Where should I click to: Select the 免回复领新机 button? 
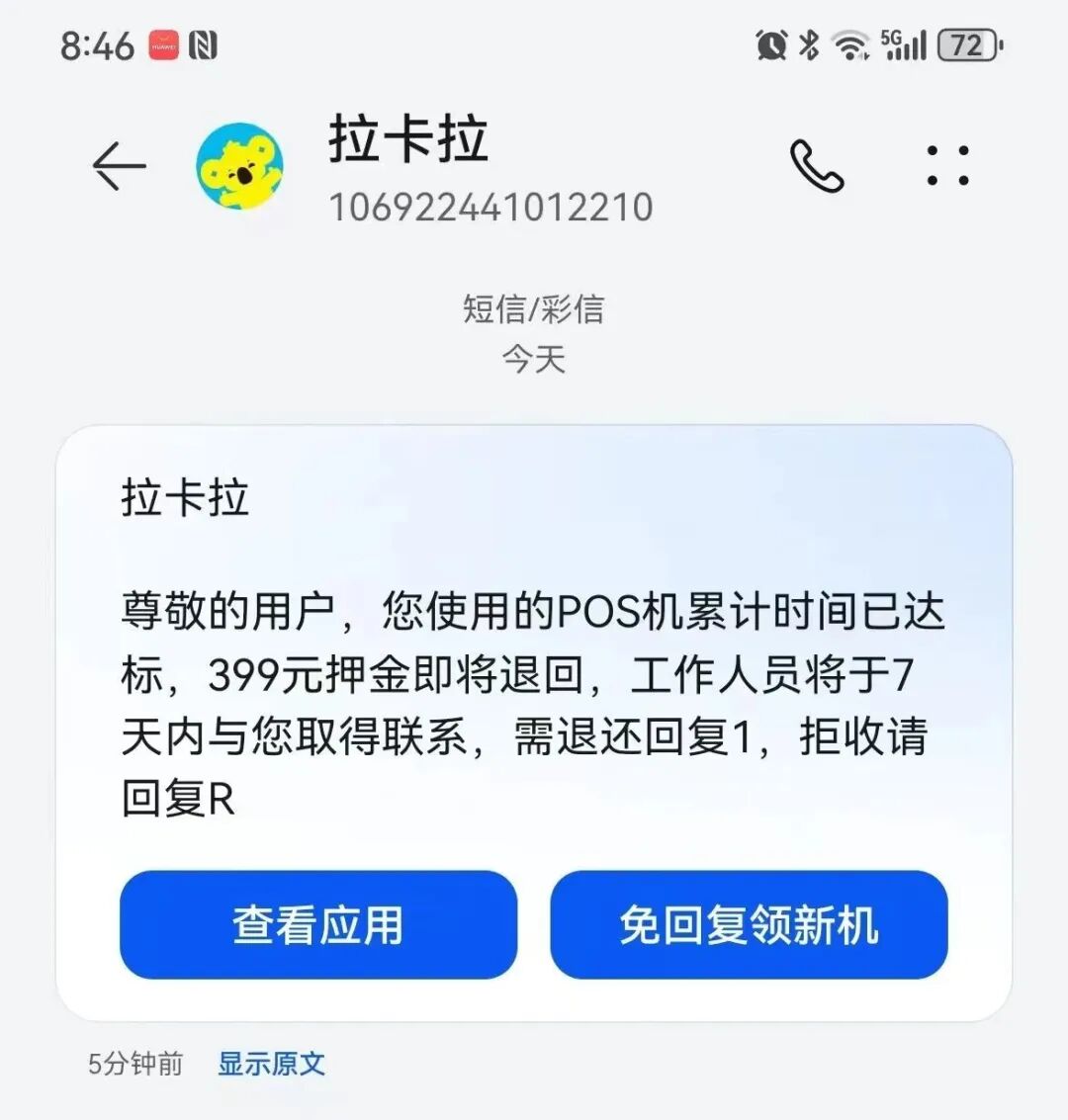point(749,925)
